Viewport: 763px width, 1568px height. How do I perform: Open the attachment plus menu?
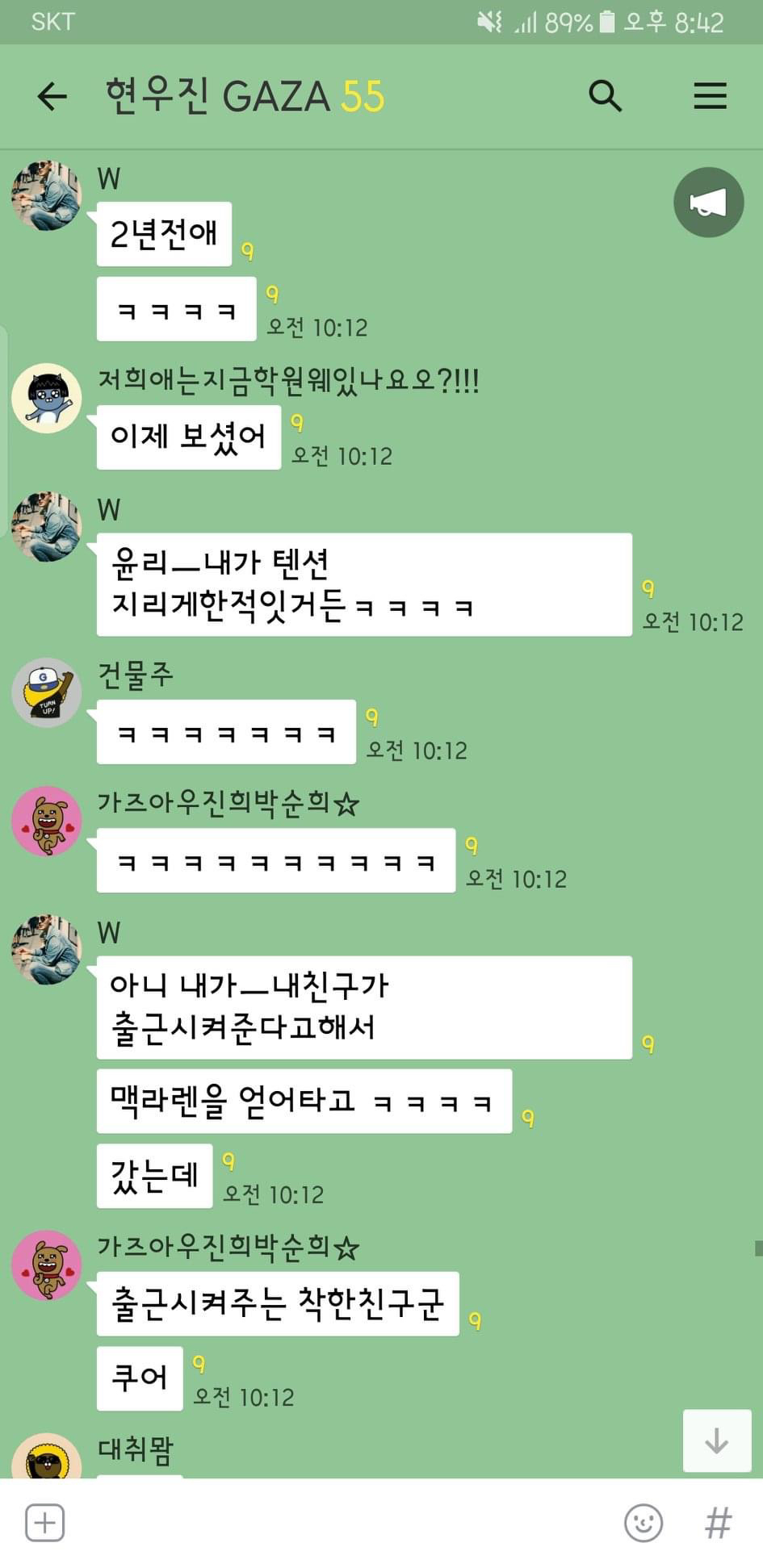pyautogui.click(x=45, y=1523)
